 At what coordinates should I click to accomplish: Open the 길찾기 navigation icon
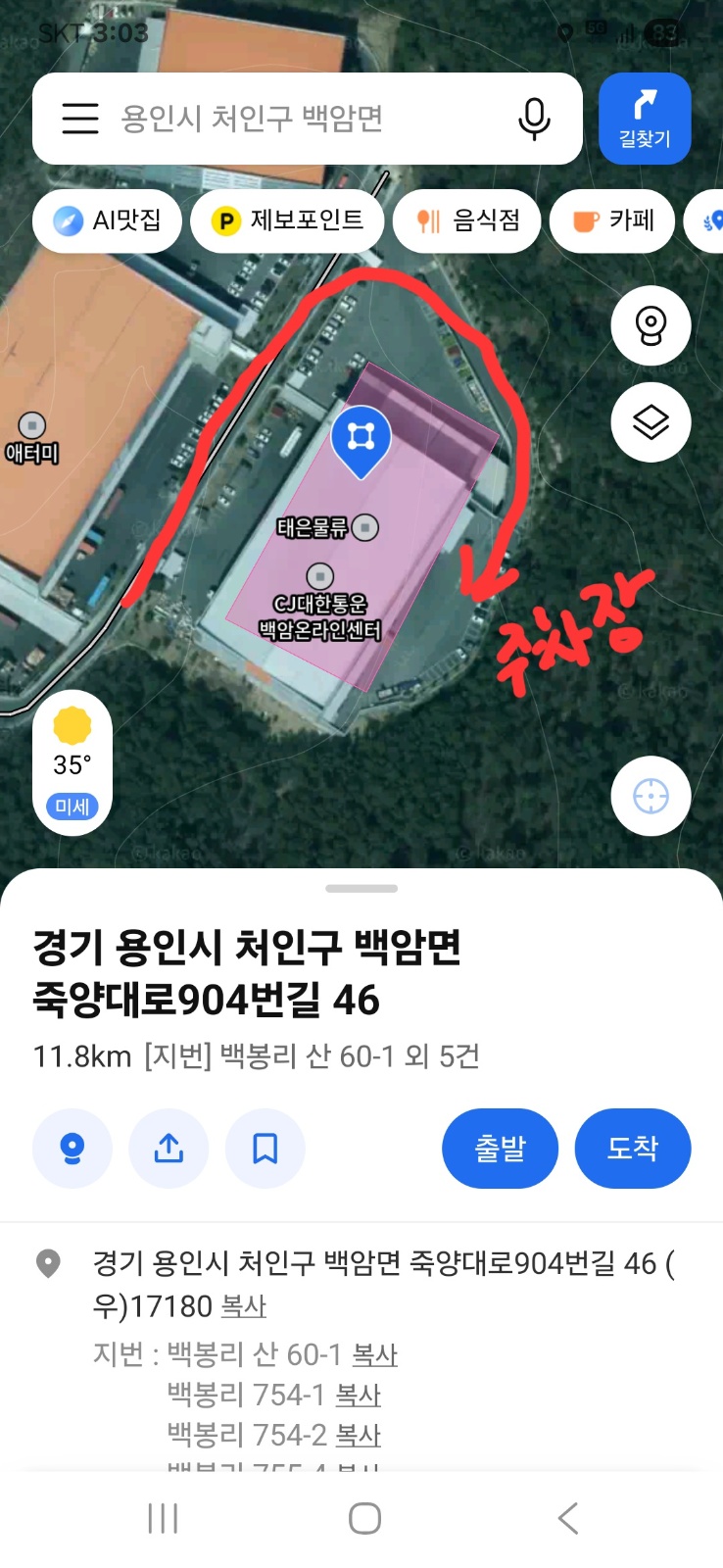click(644, 118)
